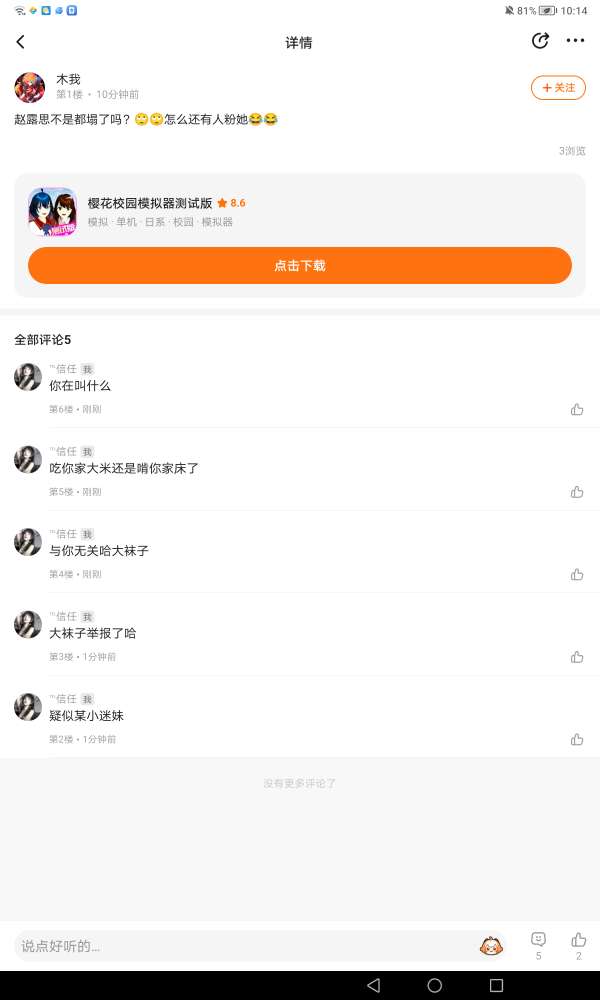Open the comment 疑似某小迷妹
This screenshot has width=600, height=1000.
click(87, 716)
